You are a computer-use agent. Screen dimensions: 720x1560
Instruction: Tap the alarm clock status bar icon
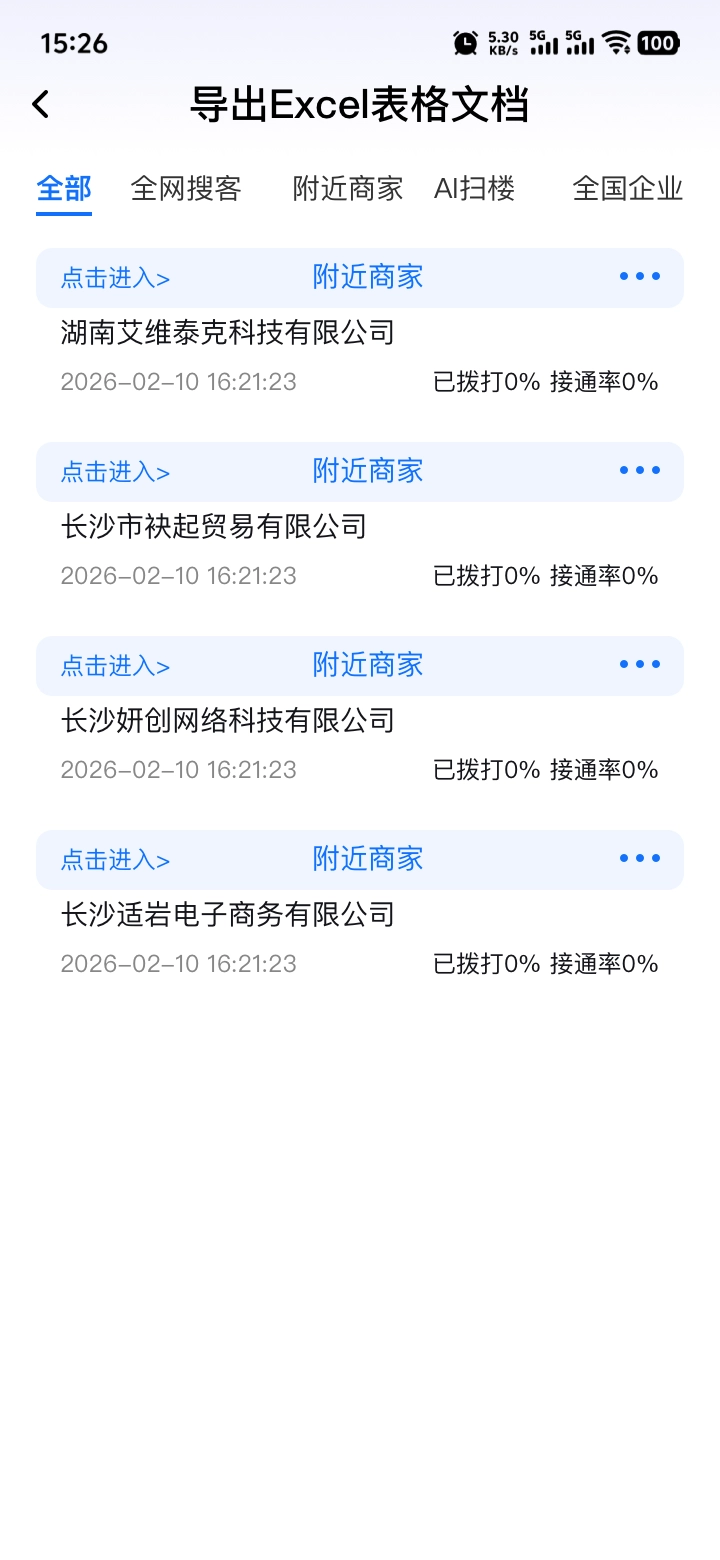(x=465, y=43)
